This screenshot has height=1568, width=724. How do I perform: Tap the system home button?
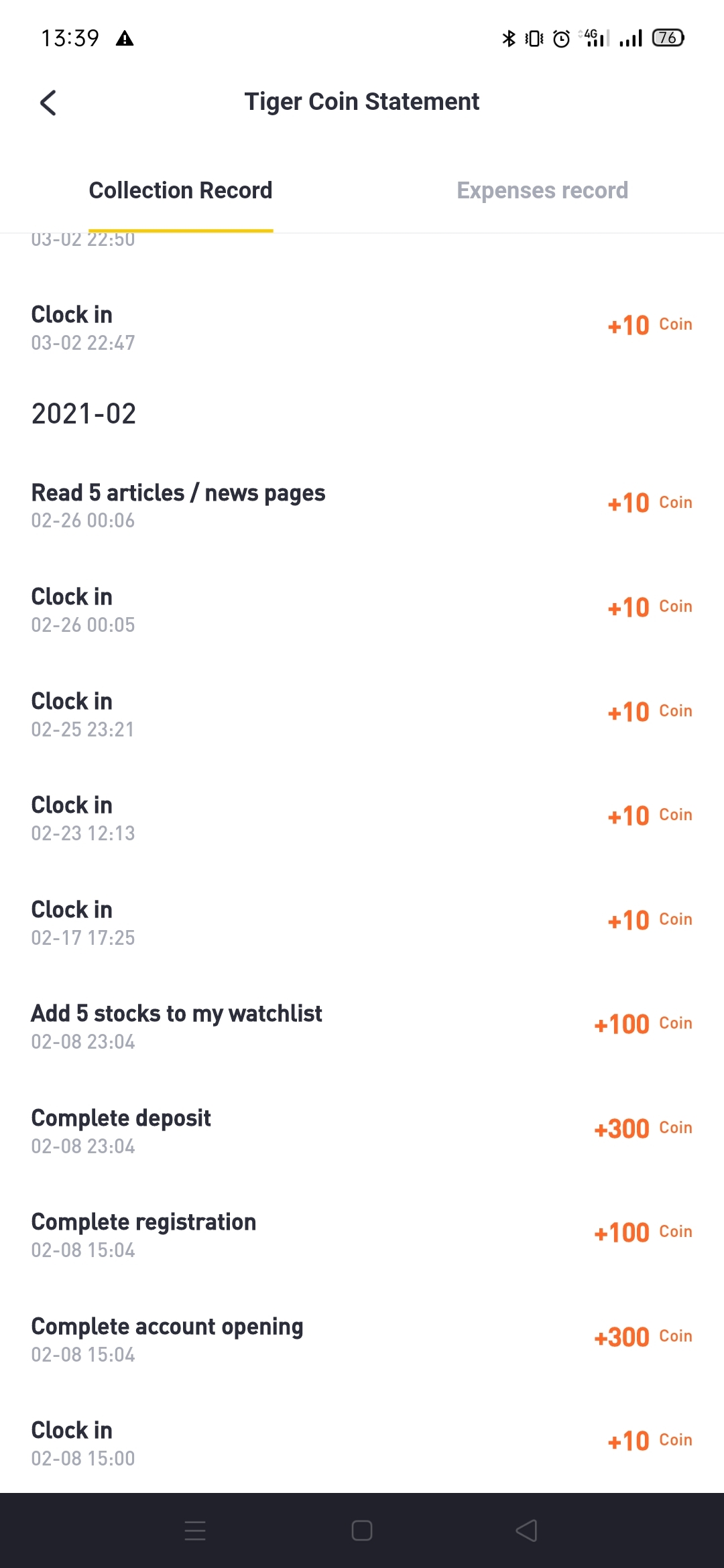tap(362, 1530)
